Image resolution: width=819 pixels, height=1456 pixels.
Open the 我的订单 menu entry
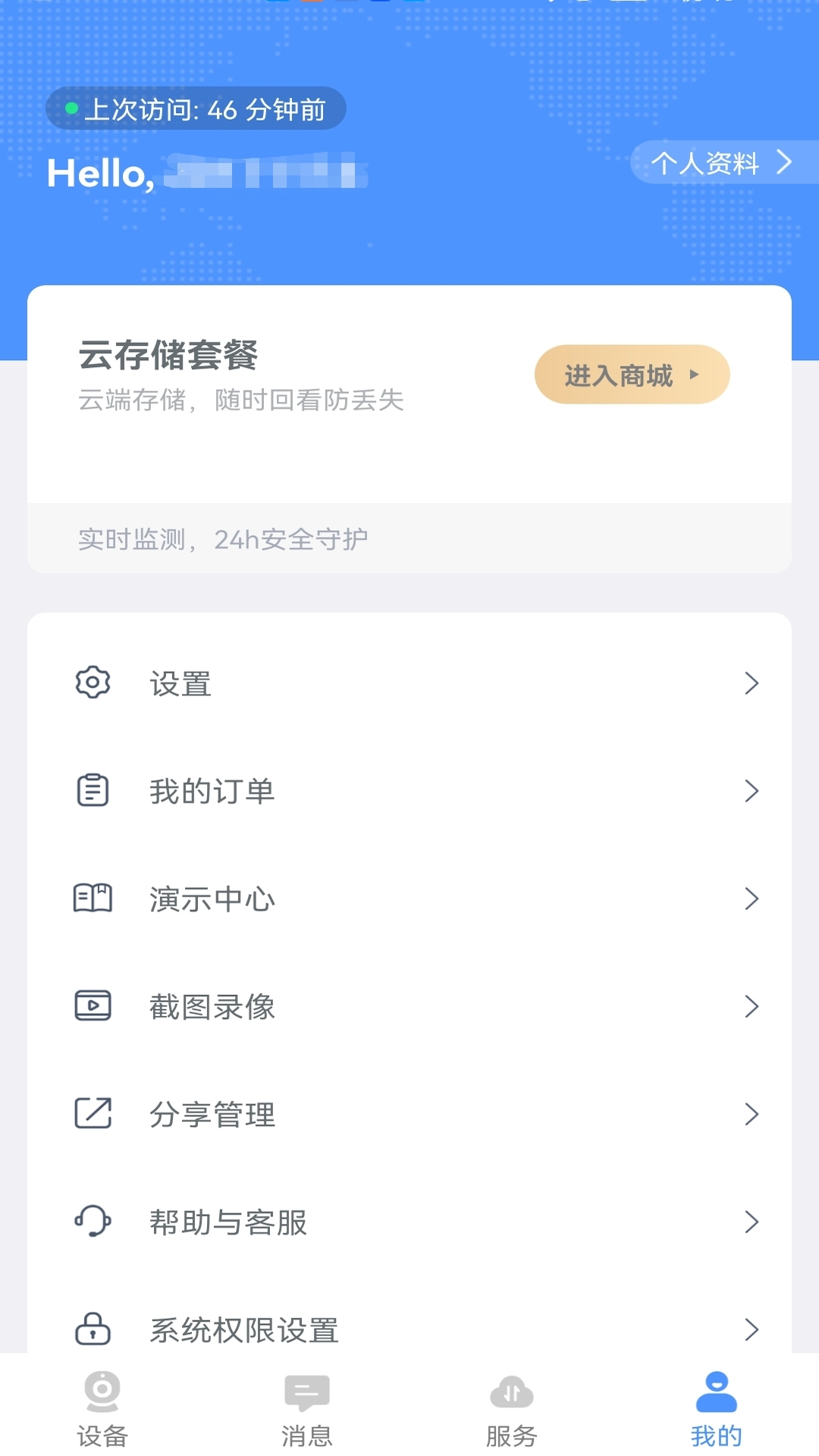click(212, 790)
